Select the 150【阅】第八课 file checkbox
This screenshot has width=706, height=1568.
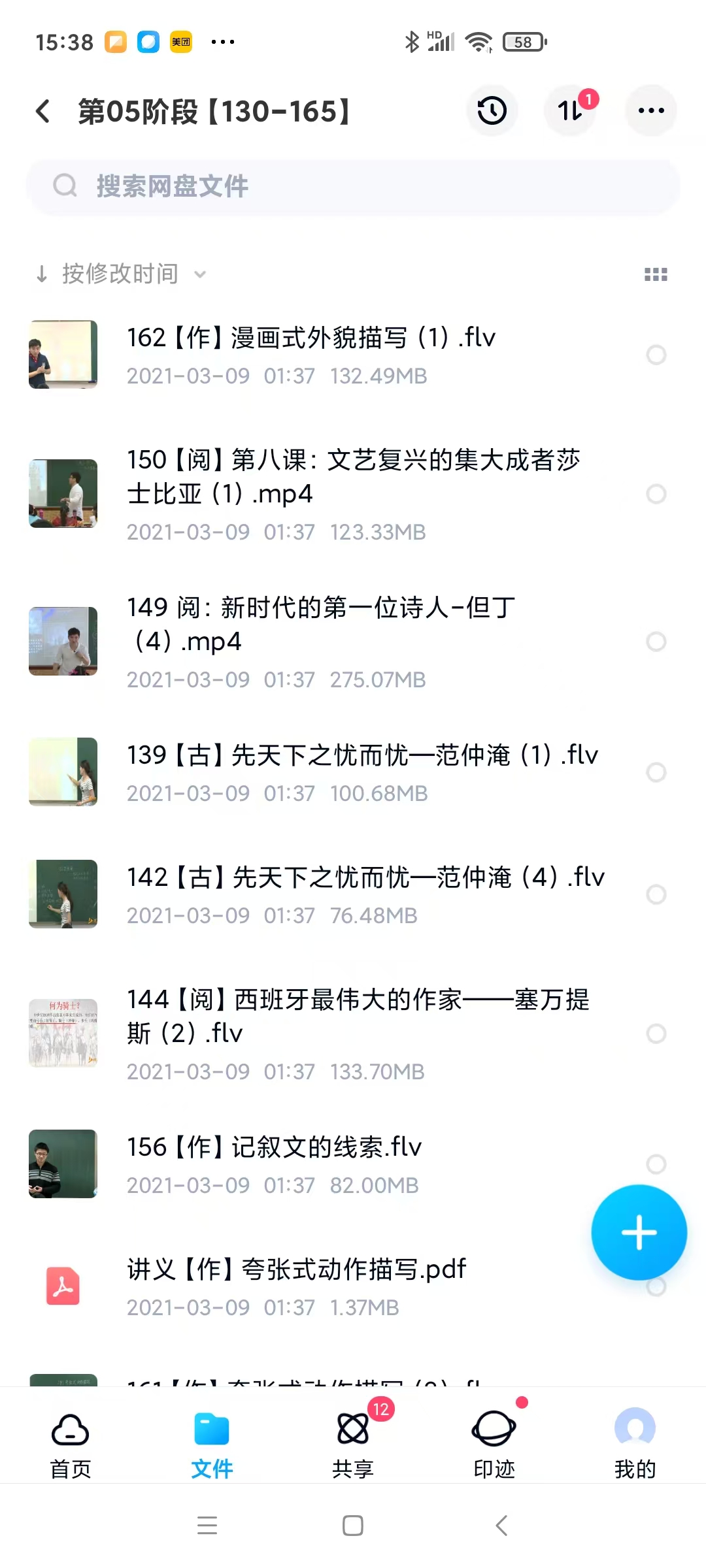coord(656,494)
